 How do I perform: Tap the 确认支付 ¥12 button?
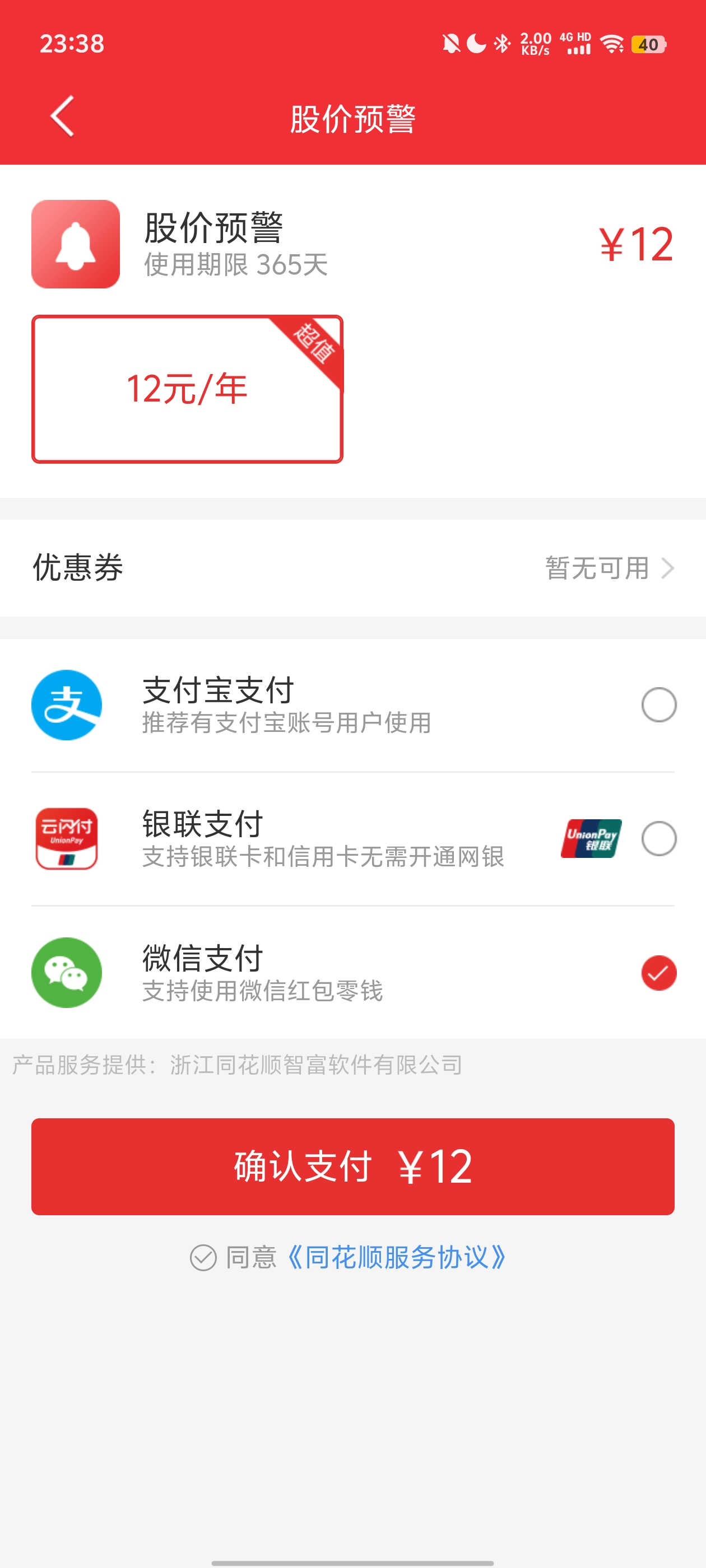click(x=354, y=1166)
